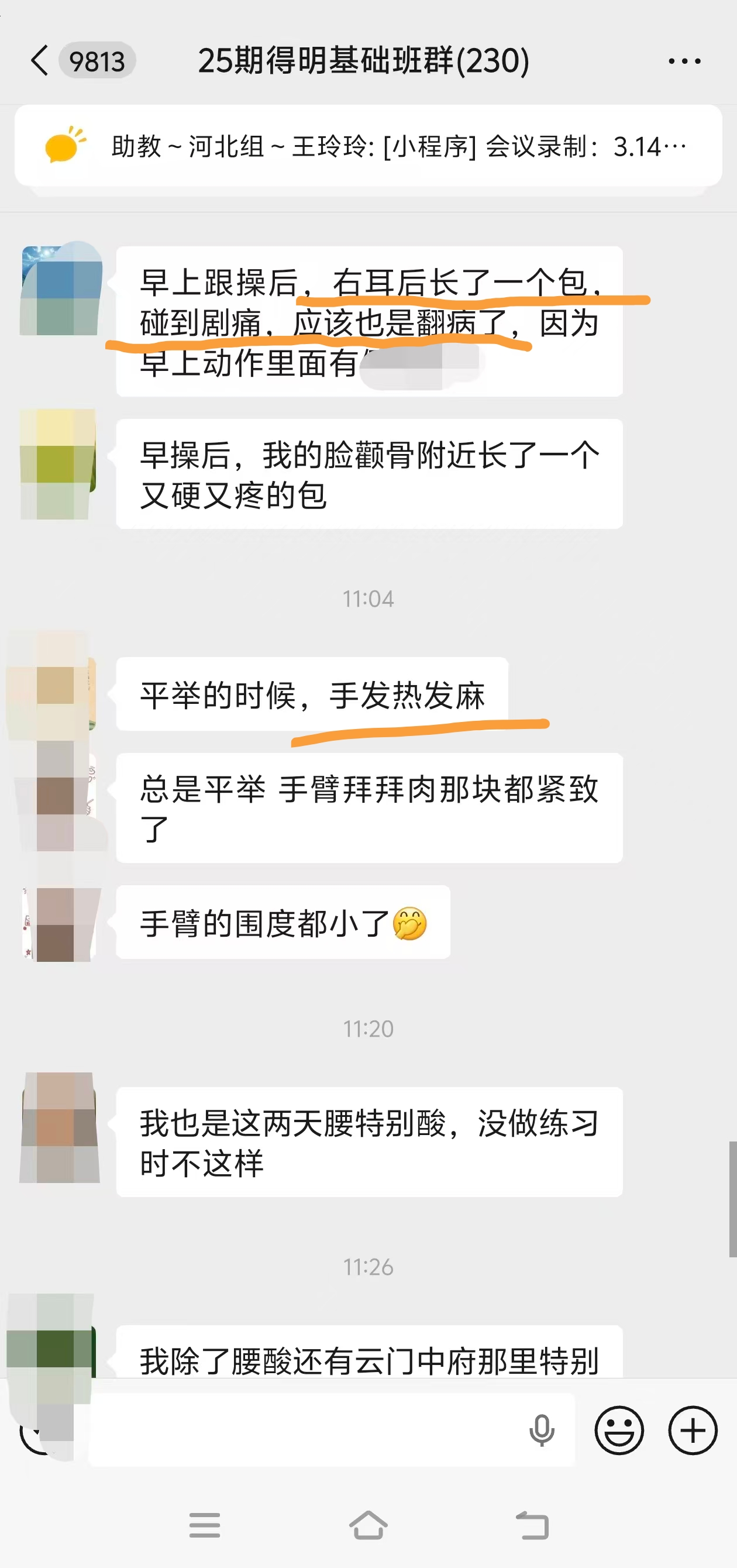Open the emoji picker
This screenshot has width=737, height=1568.
(619, 1430)
